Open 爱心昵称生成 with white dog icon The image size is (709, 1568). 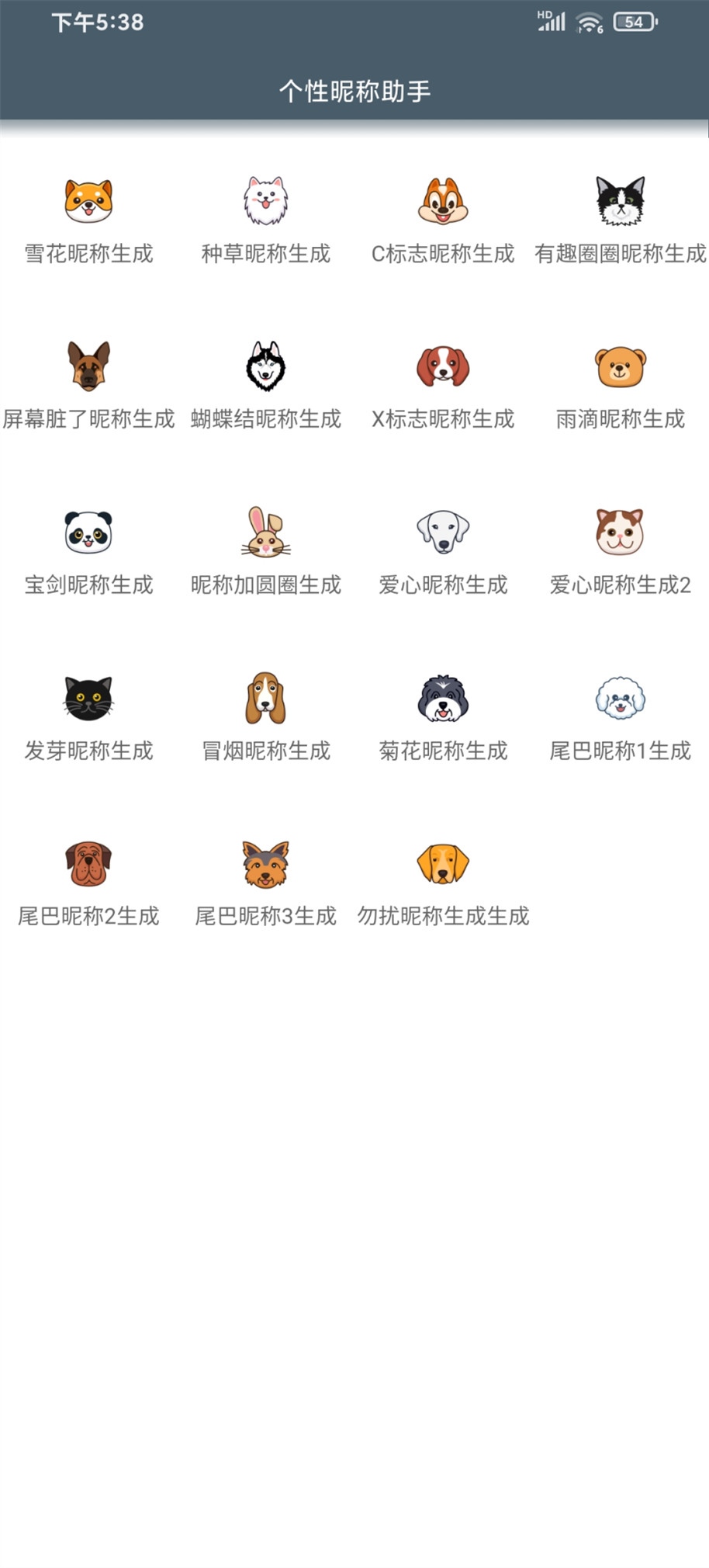coord(443,553)
